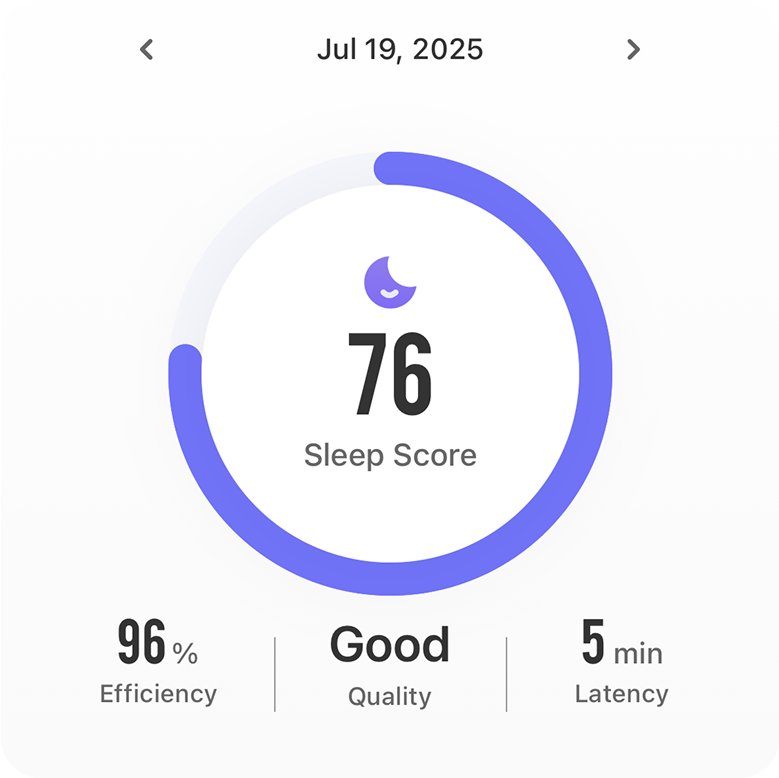Open the Jul 19, 2025 date picker
The width and height of the screenshot is (779, 778).
399,49
